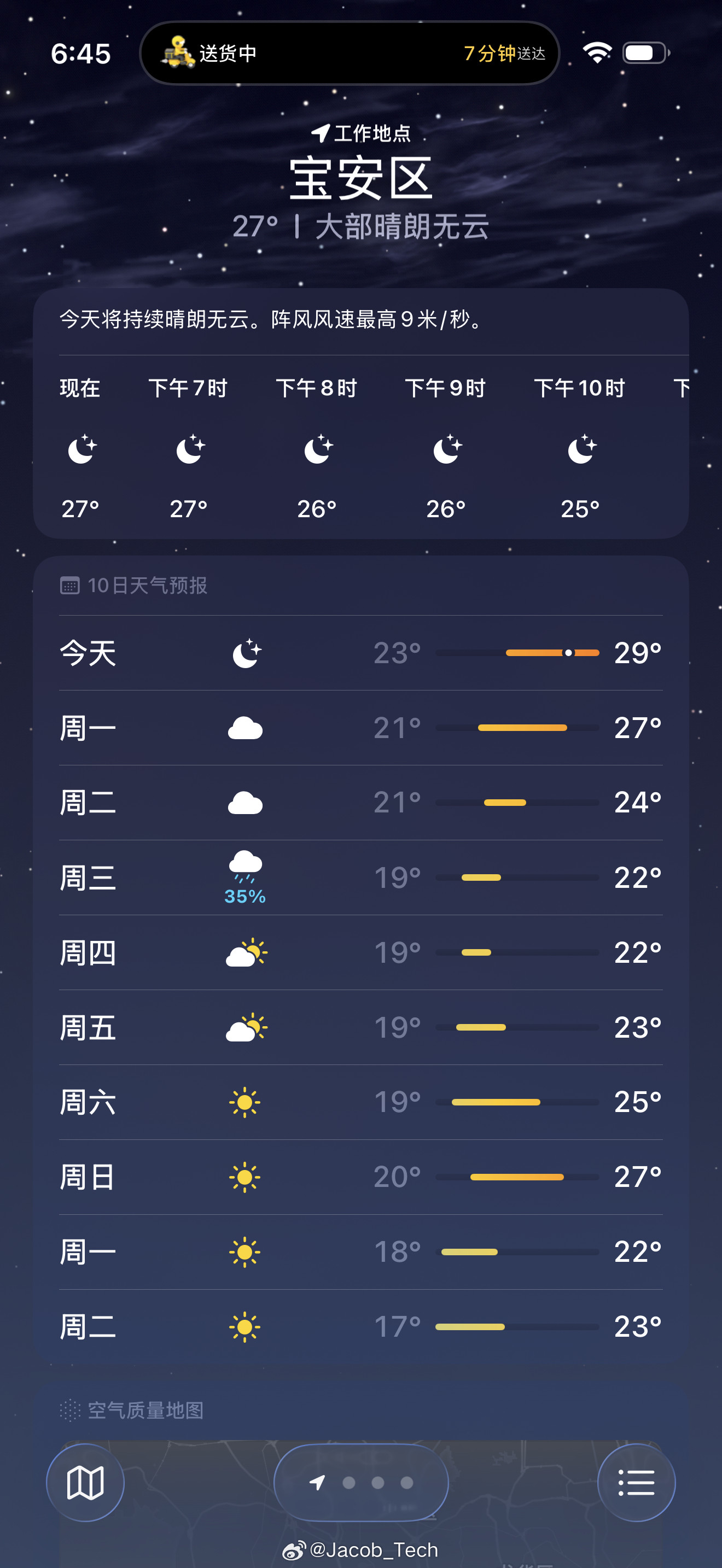This screenshot has width=722, height=1568.
Task: Tap the partly cloudy icon on 周四 row
Action: click(x=246, y=952)
